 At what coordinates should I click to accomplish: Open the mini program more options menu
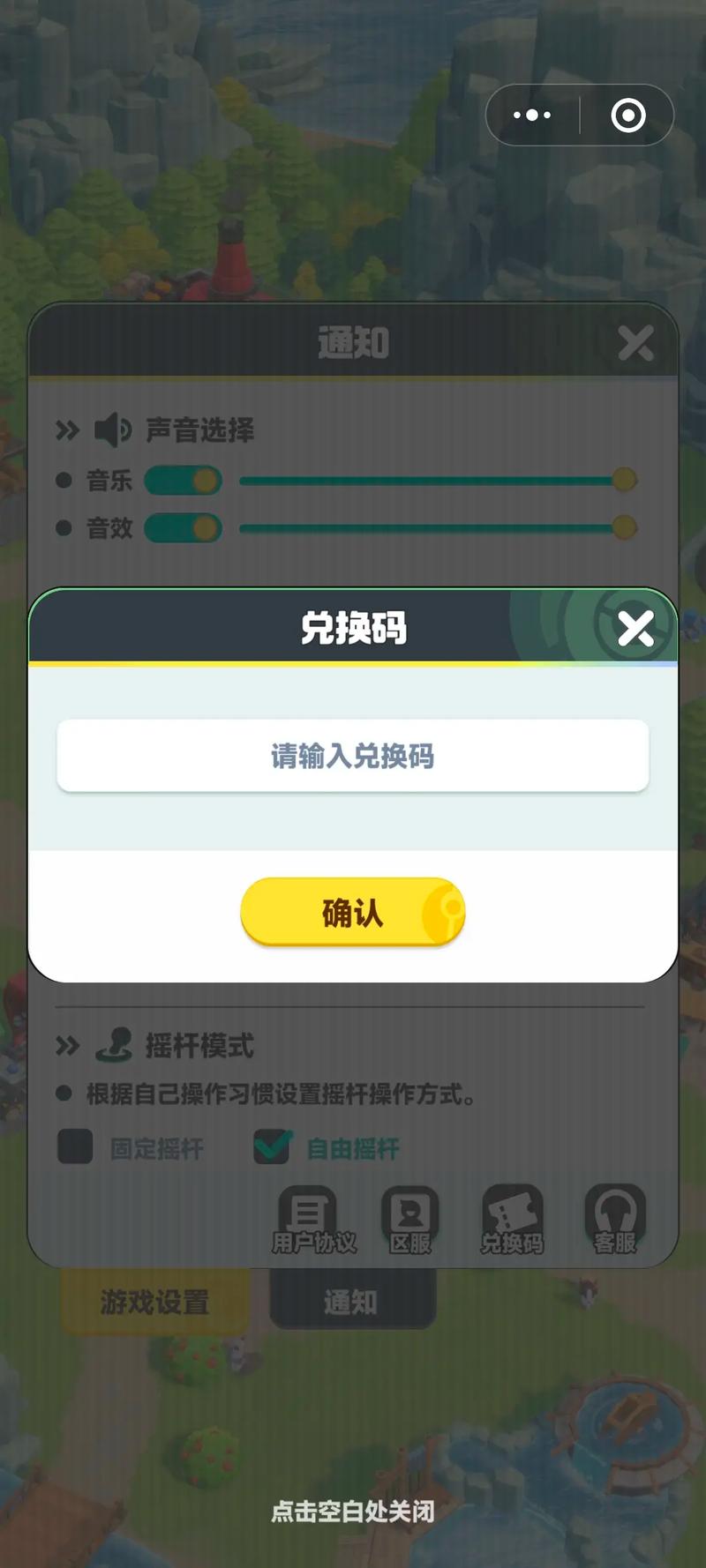click(x=532, y=116)
